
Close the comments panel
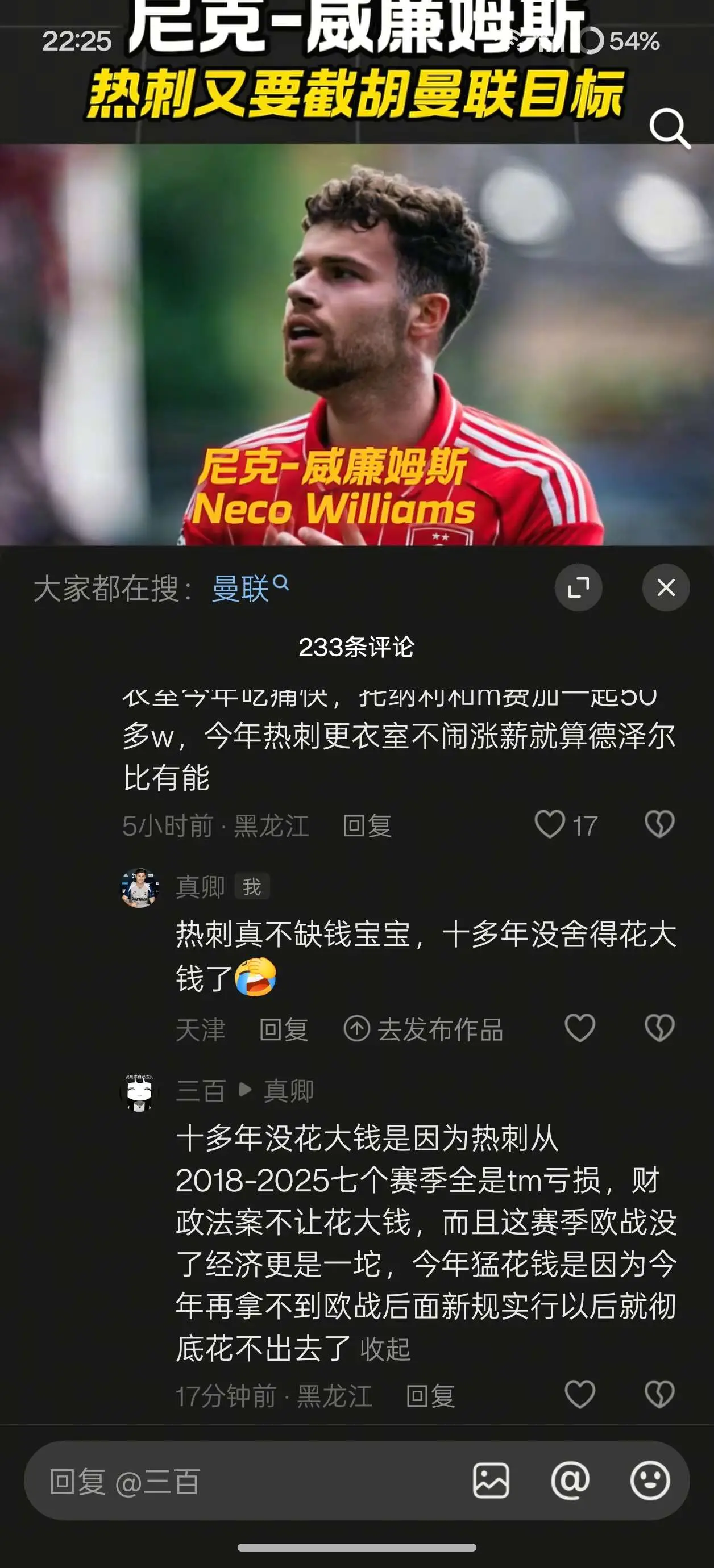point(666,587)
